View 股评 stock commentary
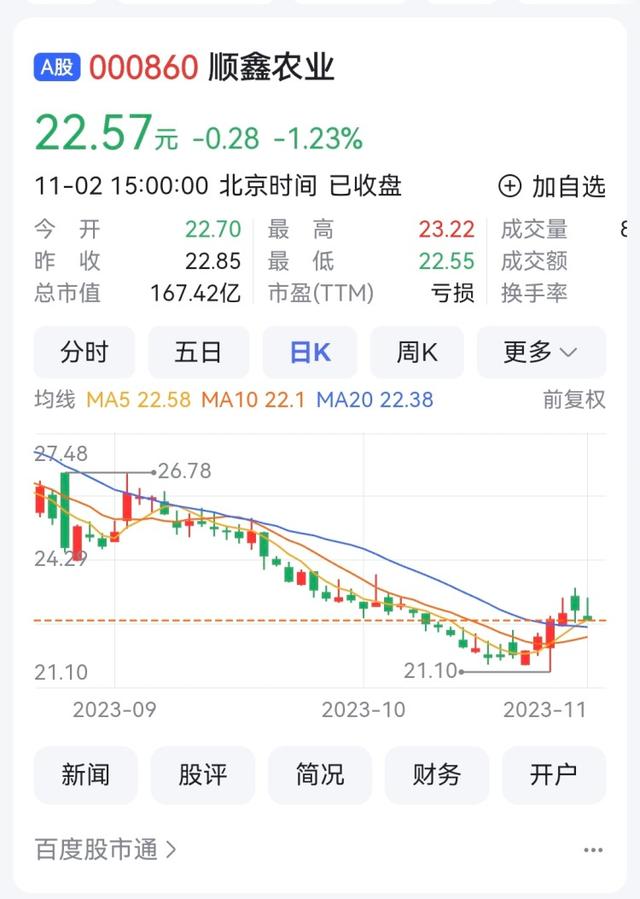The height and width of the screenshot is (899, 640). [203, 775]
